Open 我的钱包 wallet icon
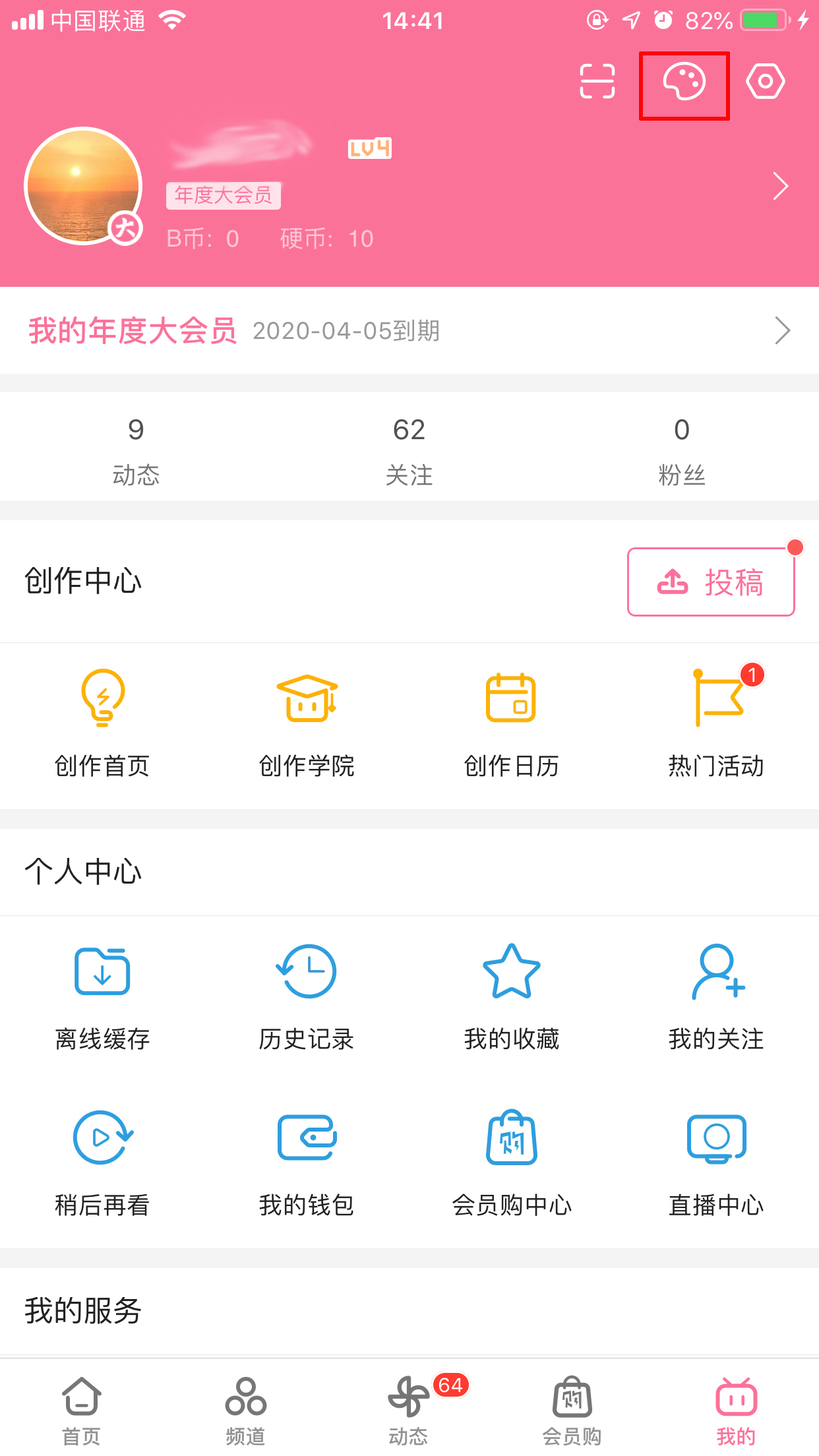This screenshot has width=819, height=1456. (307, 1162)
